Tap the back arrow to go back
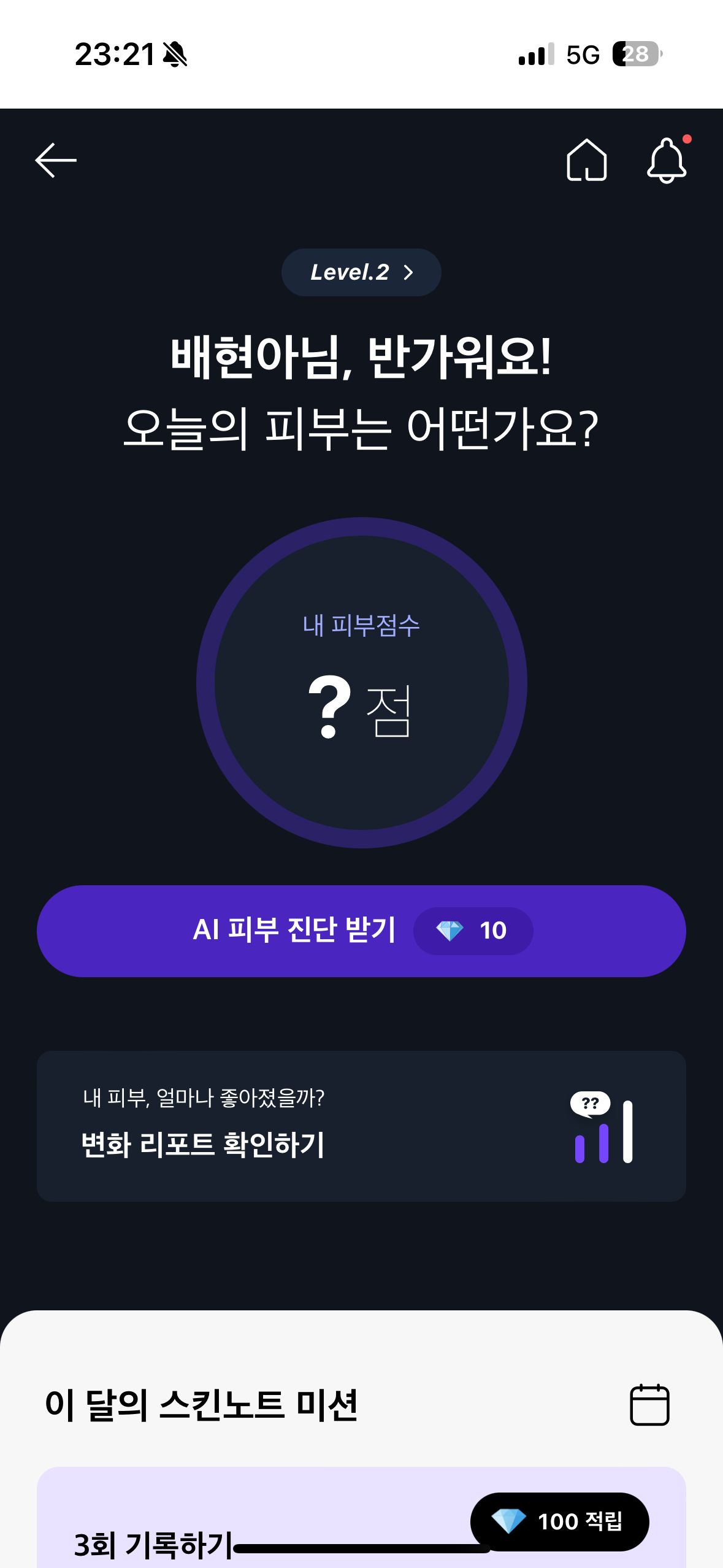Viewport: 723px width, 1568px height. [54, 159]
